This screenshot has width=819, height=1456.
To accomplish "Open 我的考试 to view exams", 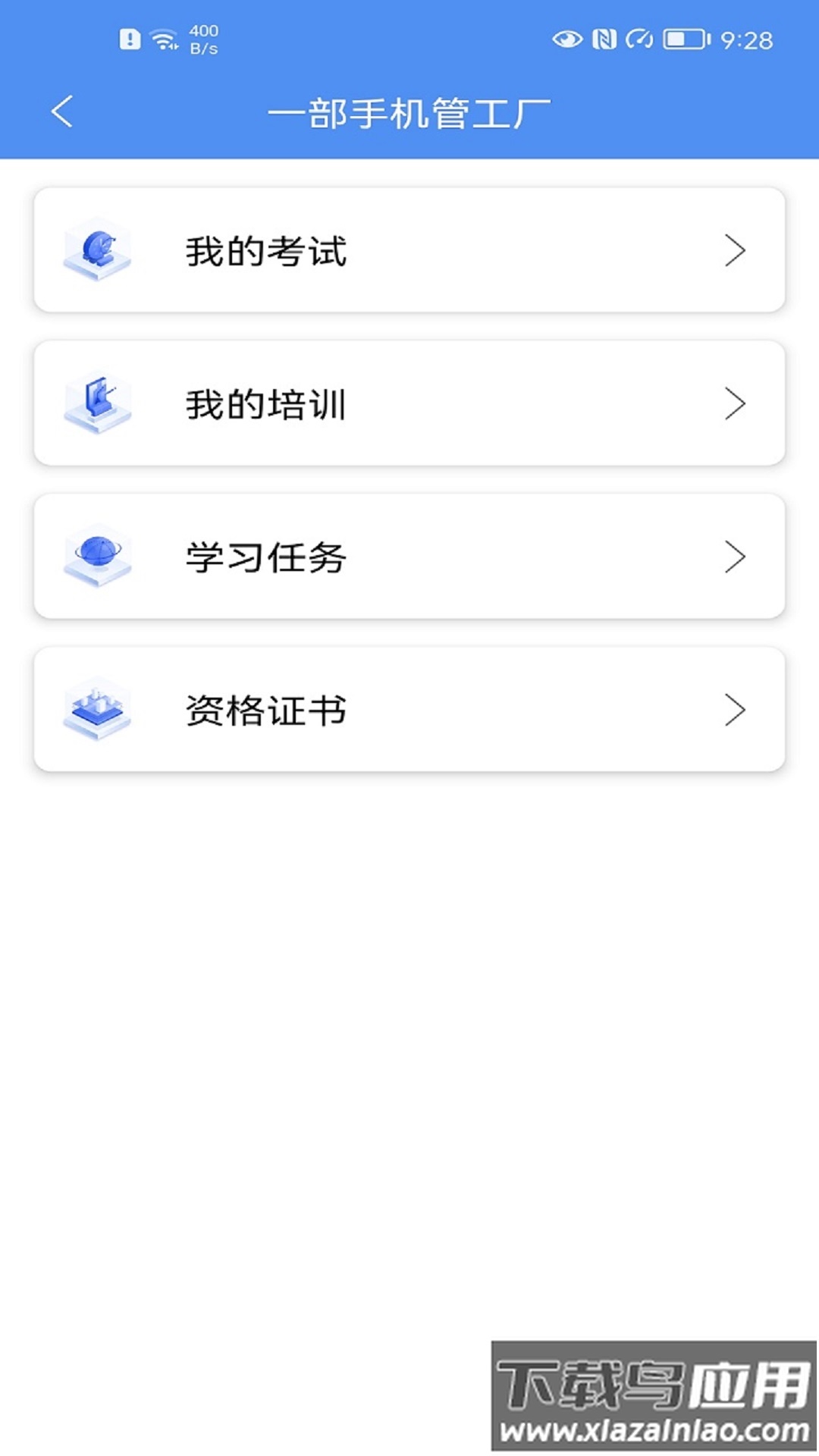I will coord(409,250).
